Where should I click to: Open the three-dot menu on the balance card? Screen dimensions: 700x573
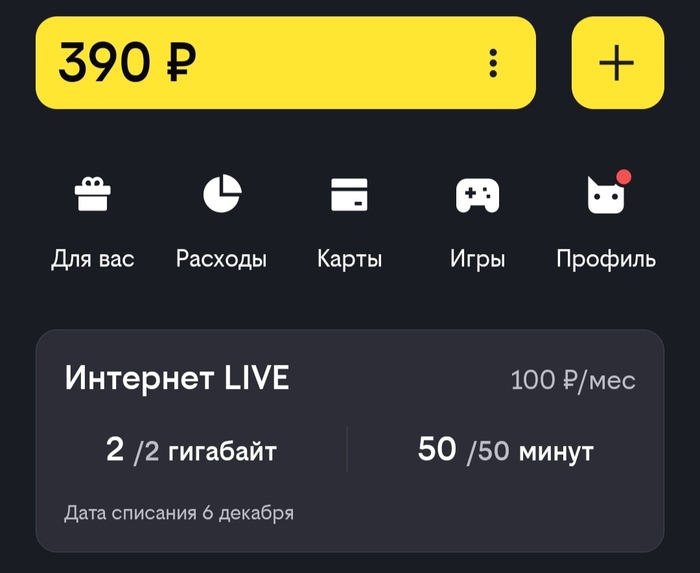492,63
